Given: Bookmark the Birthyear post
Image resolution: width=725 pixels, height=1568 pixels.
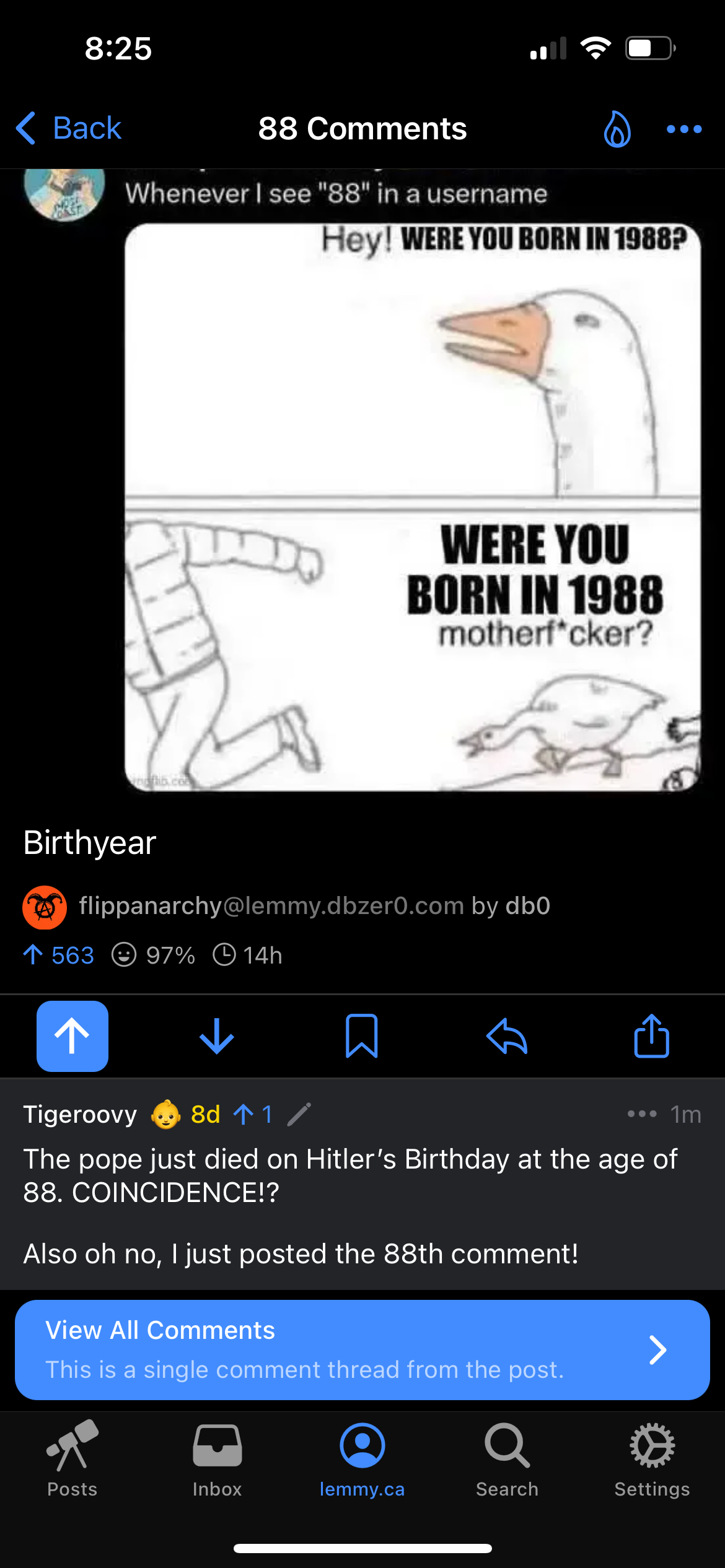Looking at the screenshot, I should pos(362,1036).
